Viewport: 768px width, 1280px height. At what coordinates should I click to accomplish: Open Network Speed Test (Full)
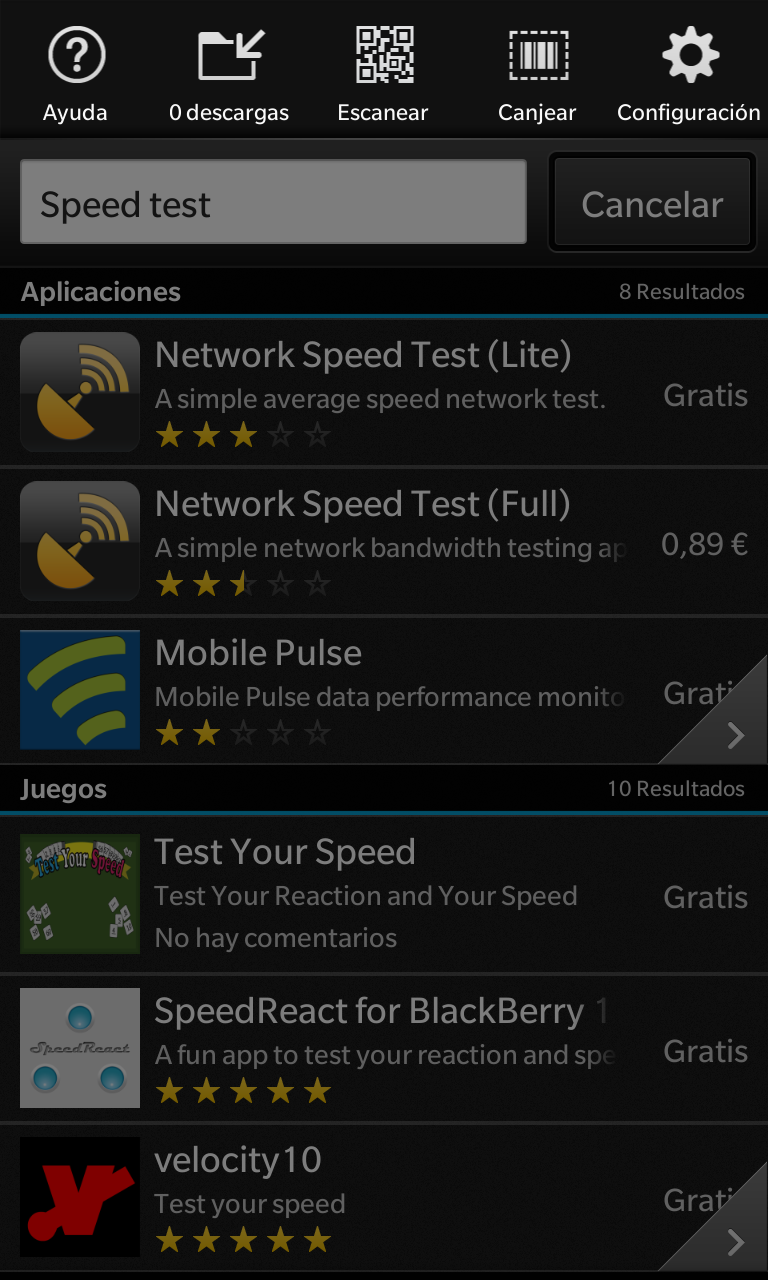point(384,542)
